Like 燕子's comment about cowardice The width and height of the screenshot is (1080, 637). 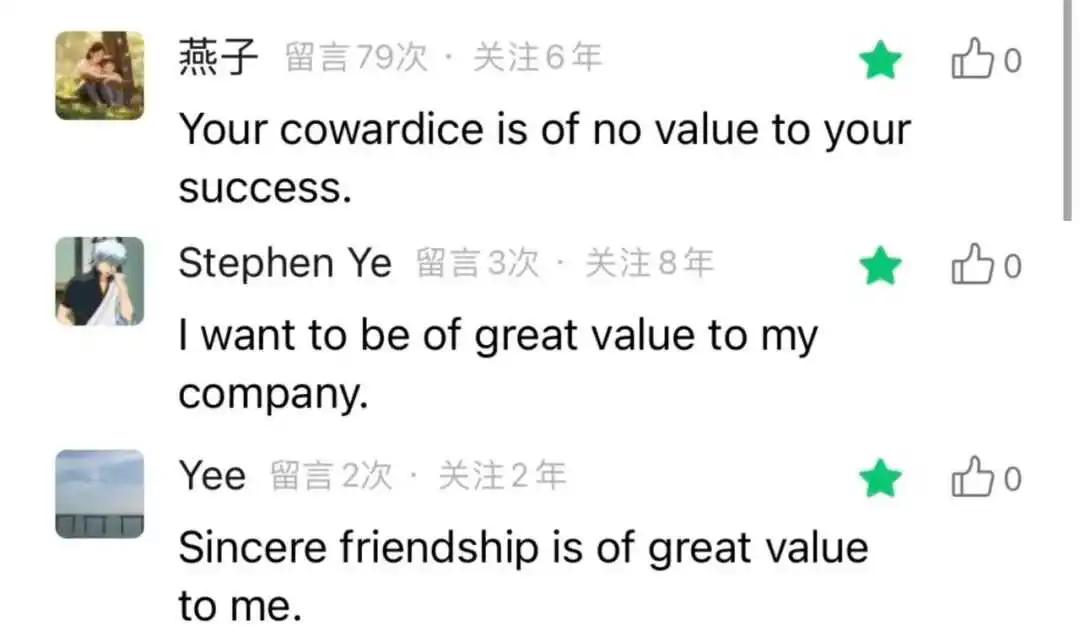click(x=971, y=62)
